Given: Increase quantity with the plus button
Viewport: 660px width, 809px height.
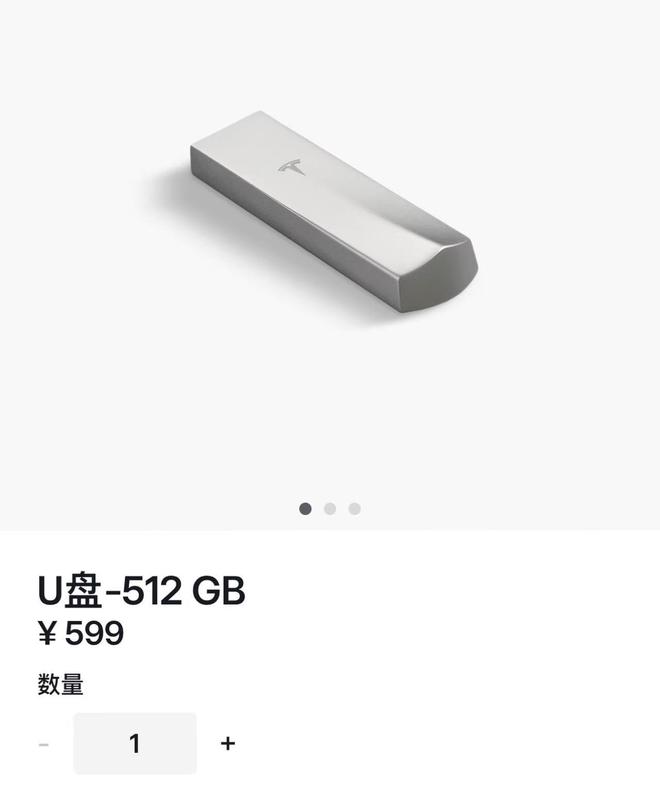Looking at the screenshot, I should click(x=228, y=743).
